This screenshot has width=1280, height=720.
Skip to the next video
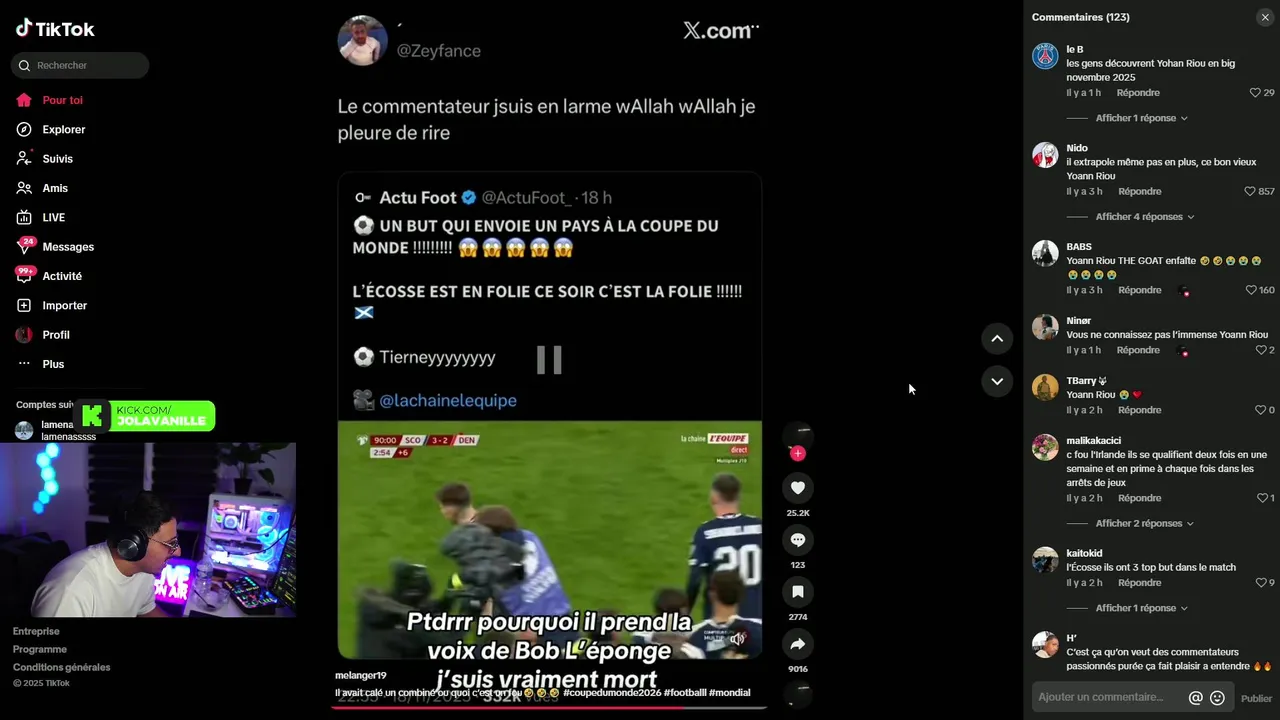pos(997,381)
